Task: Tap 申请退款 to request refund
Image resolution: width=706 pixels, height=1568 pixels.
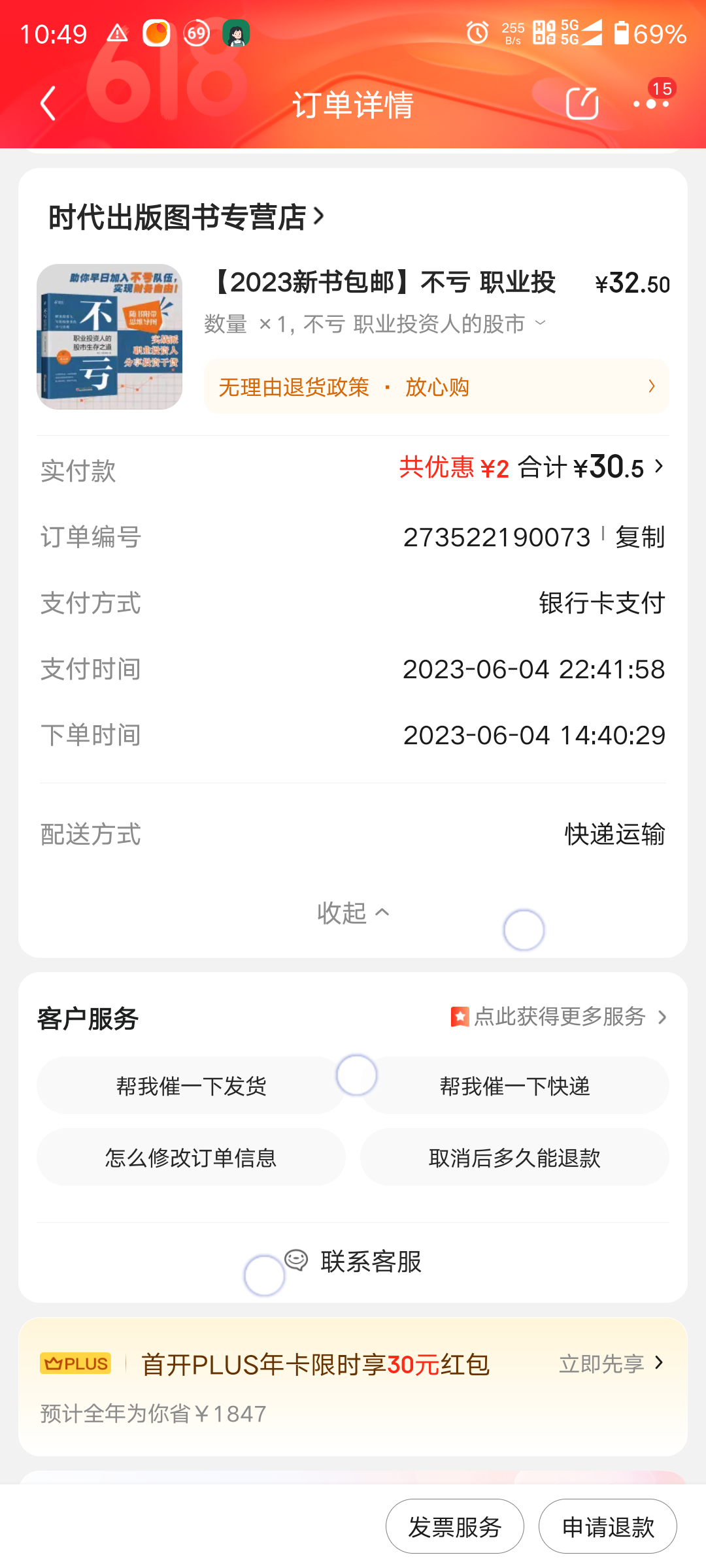Action: [608, 1527]
